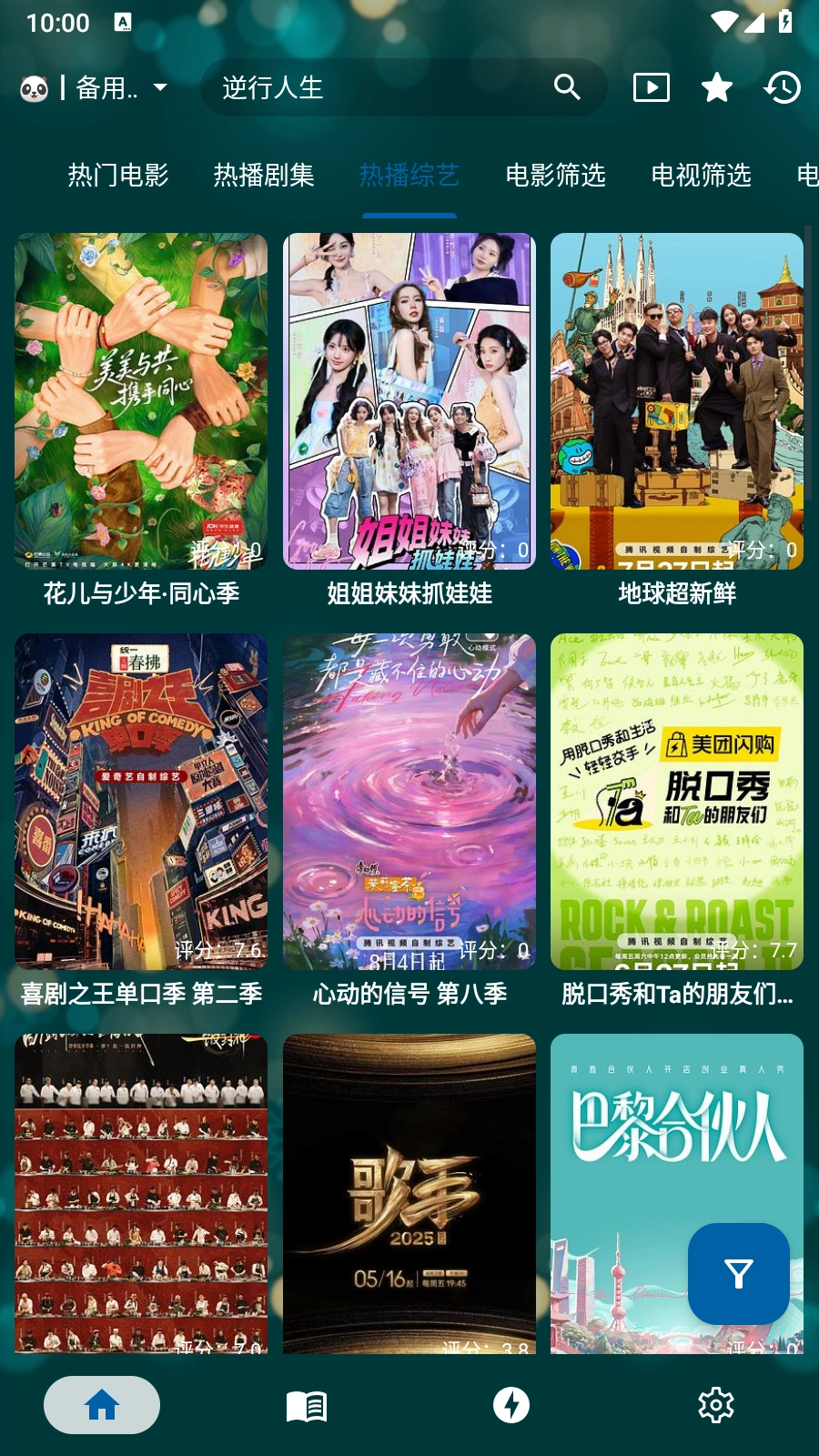Tap the magnifier search icon
819x1456 pixels.
coord(567,87)
